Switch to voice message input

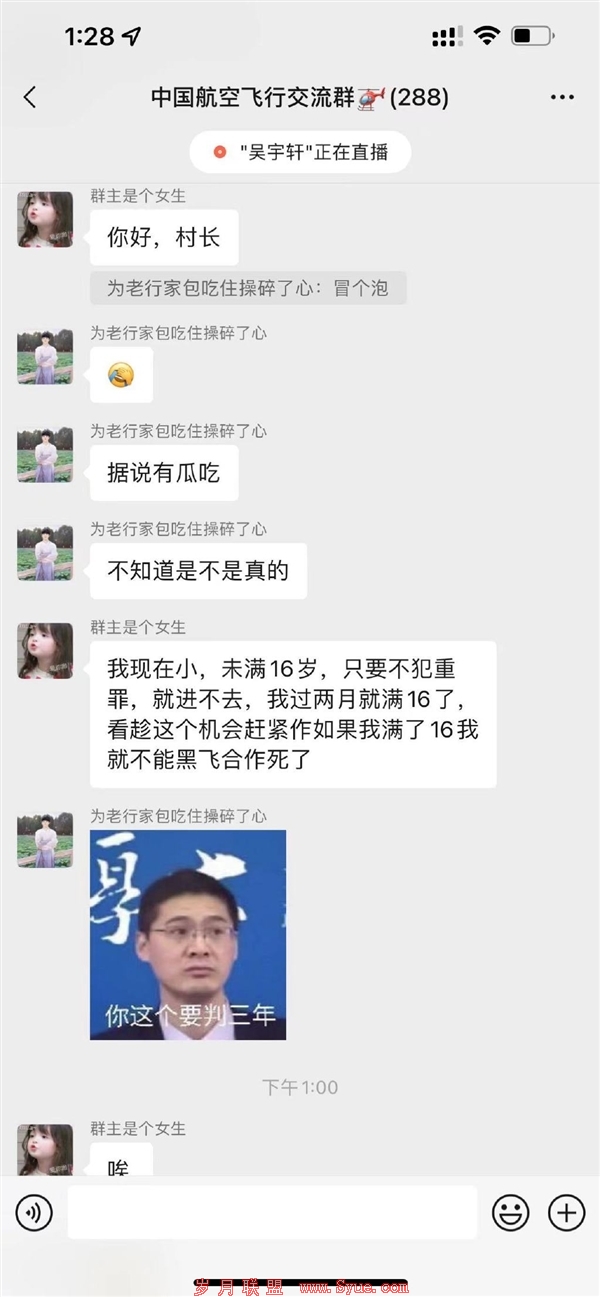[33, 1213]
